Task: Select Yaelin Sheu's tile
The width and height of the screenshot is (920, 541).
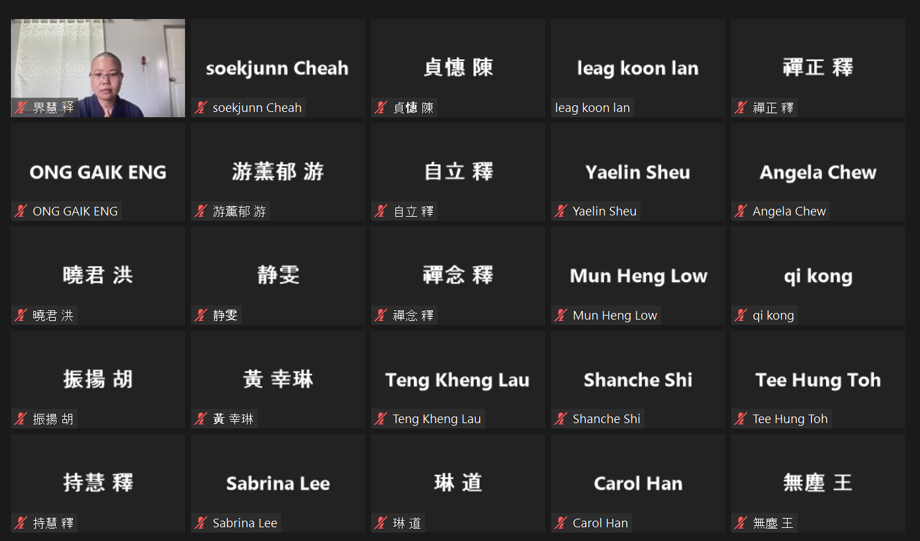Action: pyautogui.click(x=638, y=172)
